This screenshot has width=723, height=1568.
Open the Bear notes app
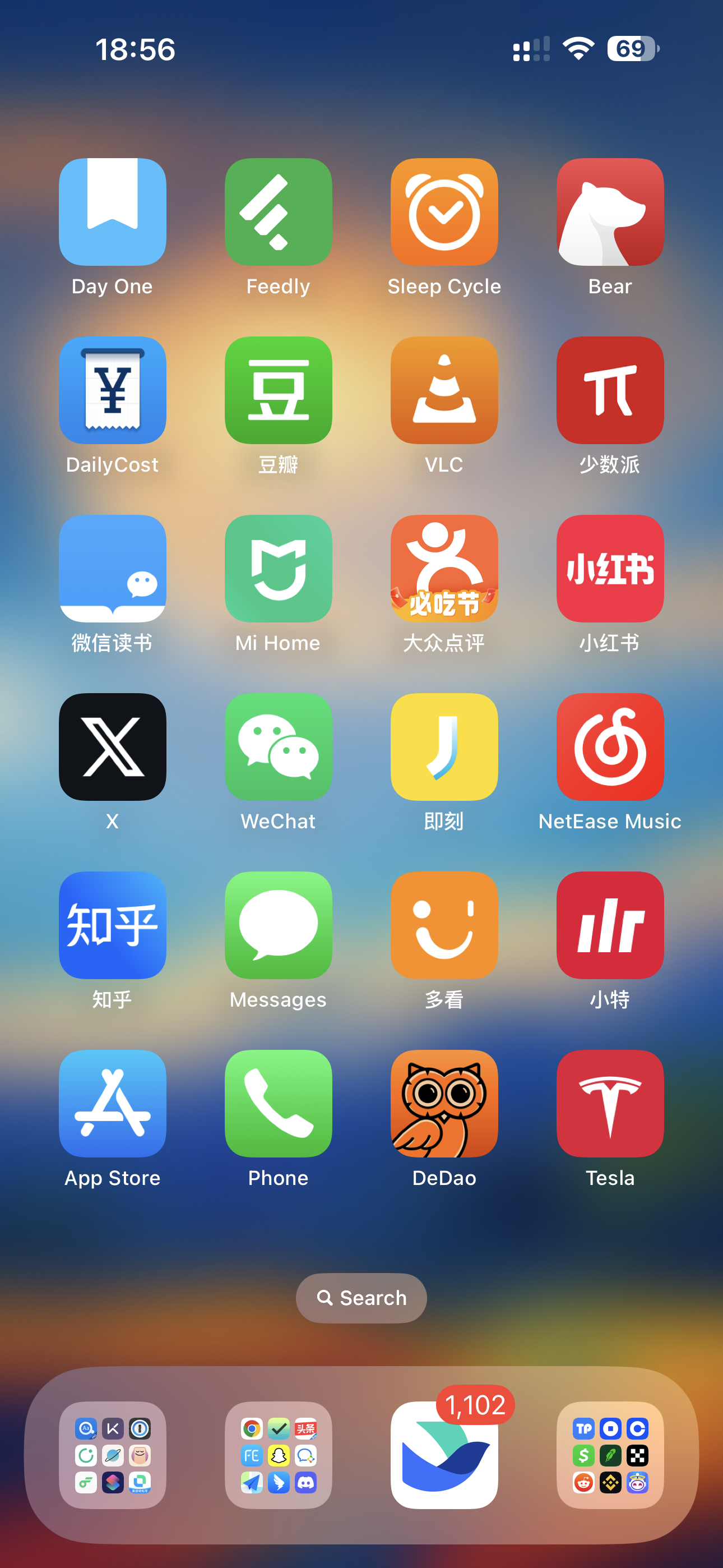pyautogui.click(x=610, y=212)
